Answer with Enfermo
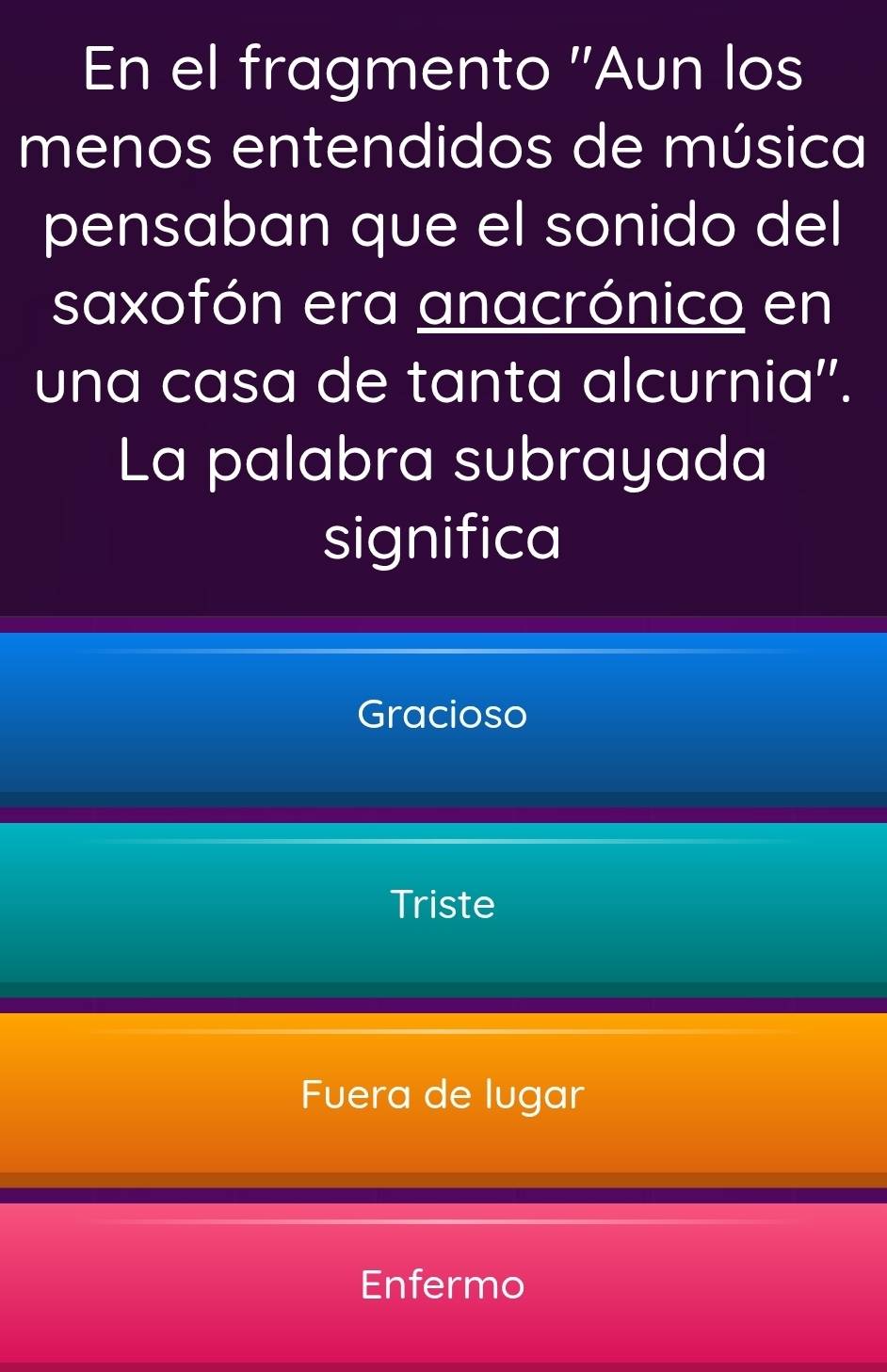Viewport: 887px width, 1372px height. click(x=443, y=1284)
